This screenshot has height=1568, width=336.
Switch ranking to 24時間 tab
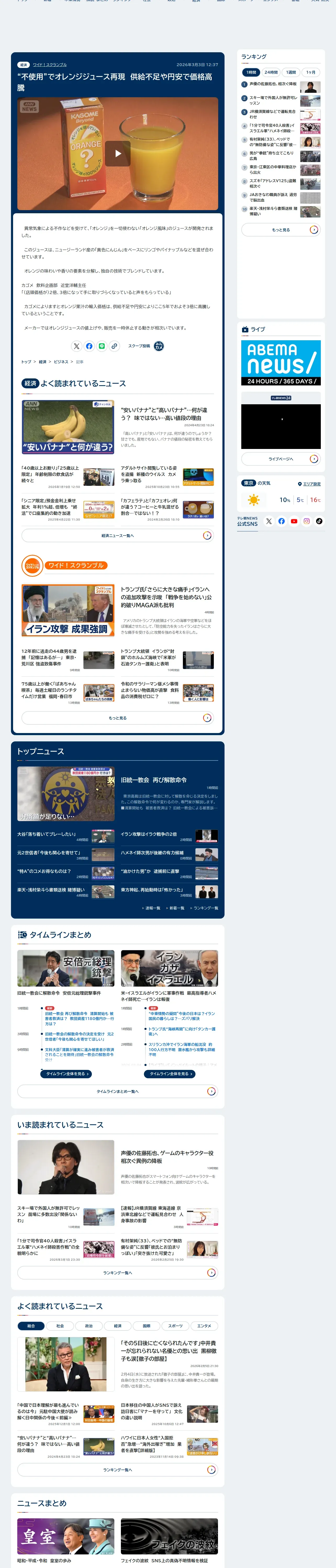(271, 72)
